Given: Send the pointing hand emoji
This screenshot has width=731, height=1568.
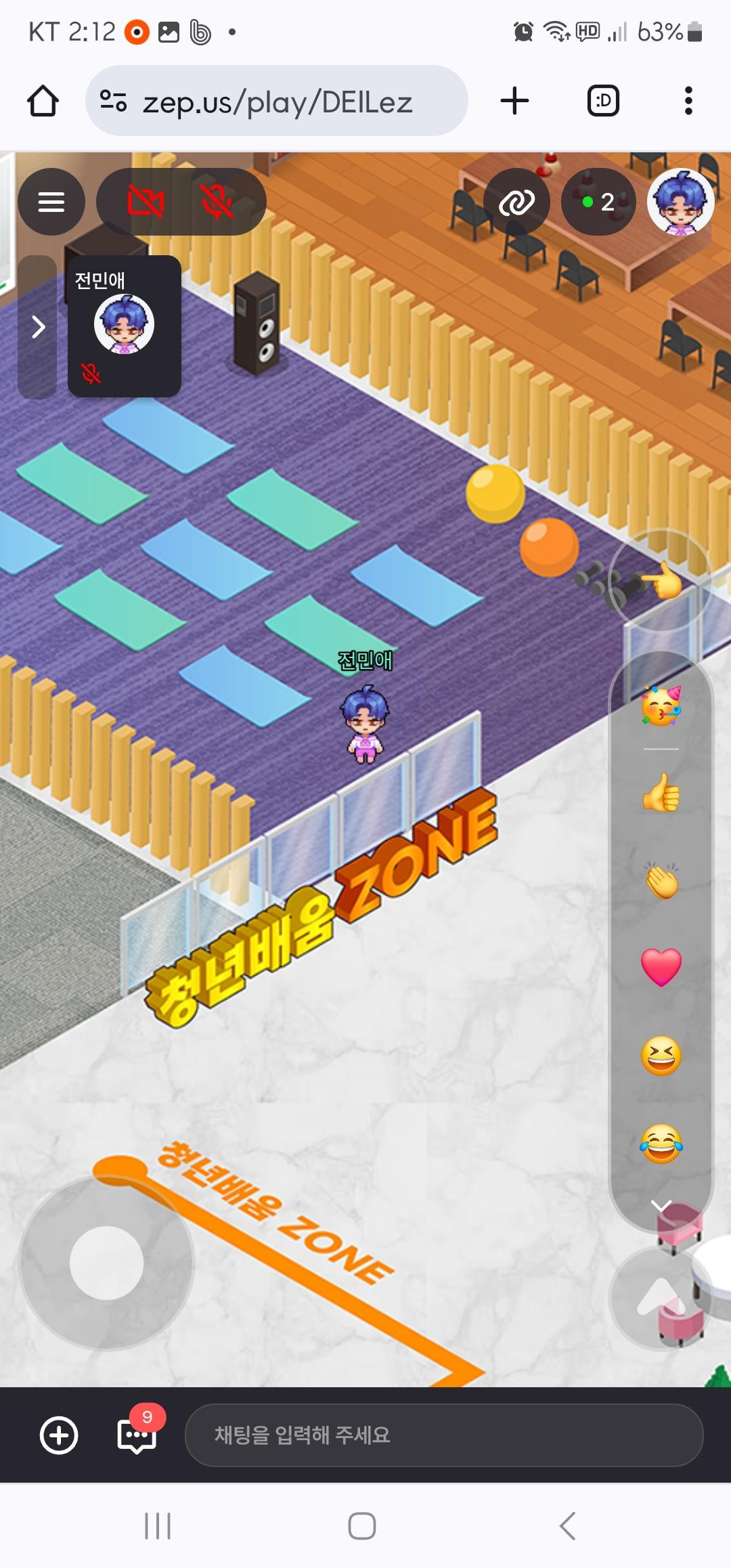Looking at the screenshot, I should coord(661,580).
